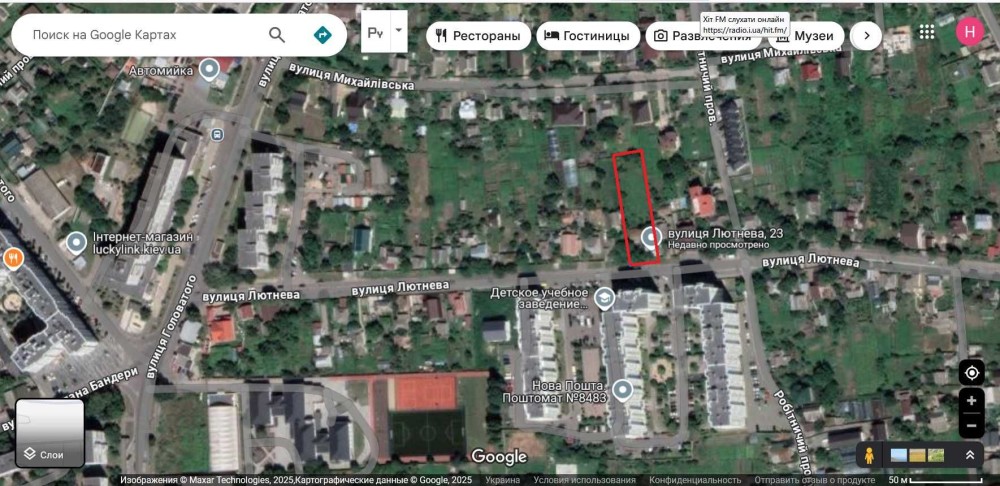
Task: Expand the imagery options chevron
Action: (x=969, y=455)
